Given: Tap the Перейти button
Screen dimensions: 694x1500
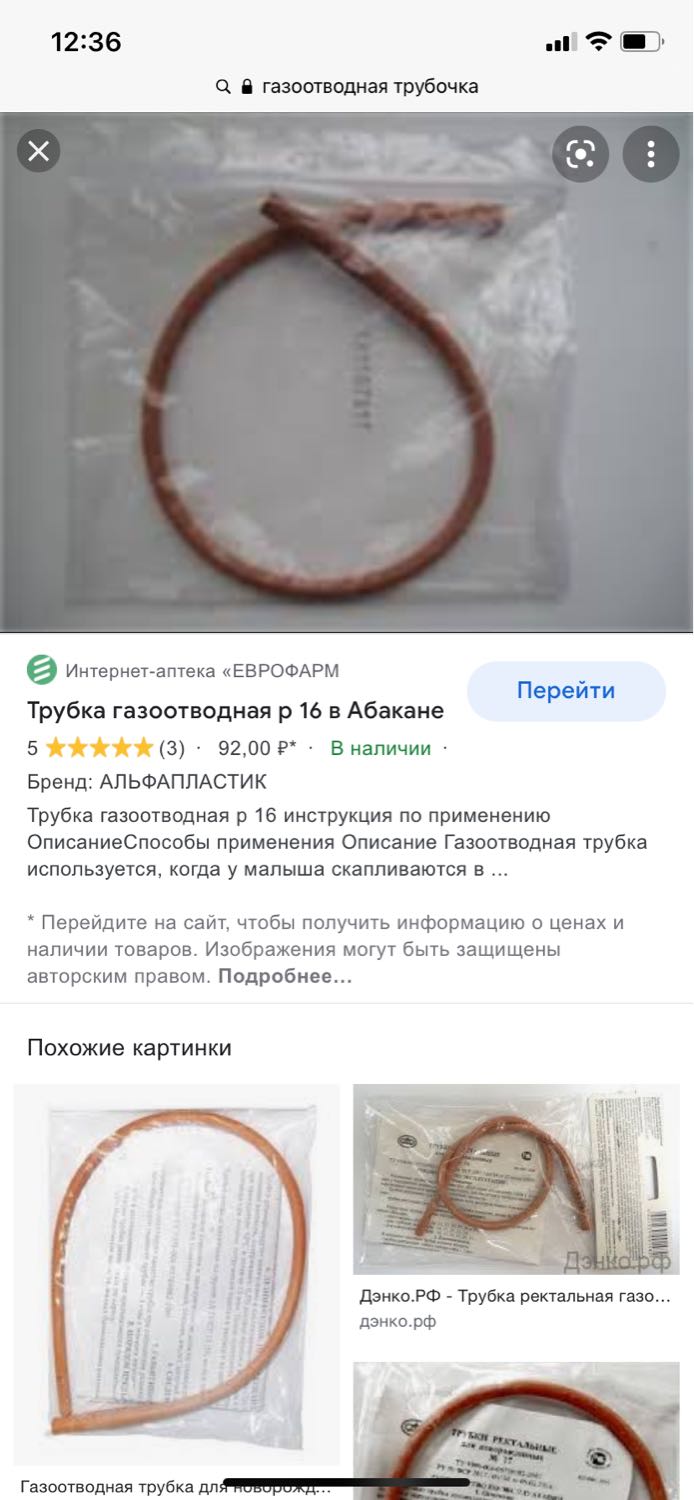Looking at the screenshot, I should click(566, 691).
